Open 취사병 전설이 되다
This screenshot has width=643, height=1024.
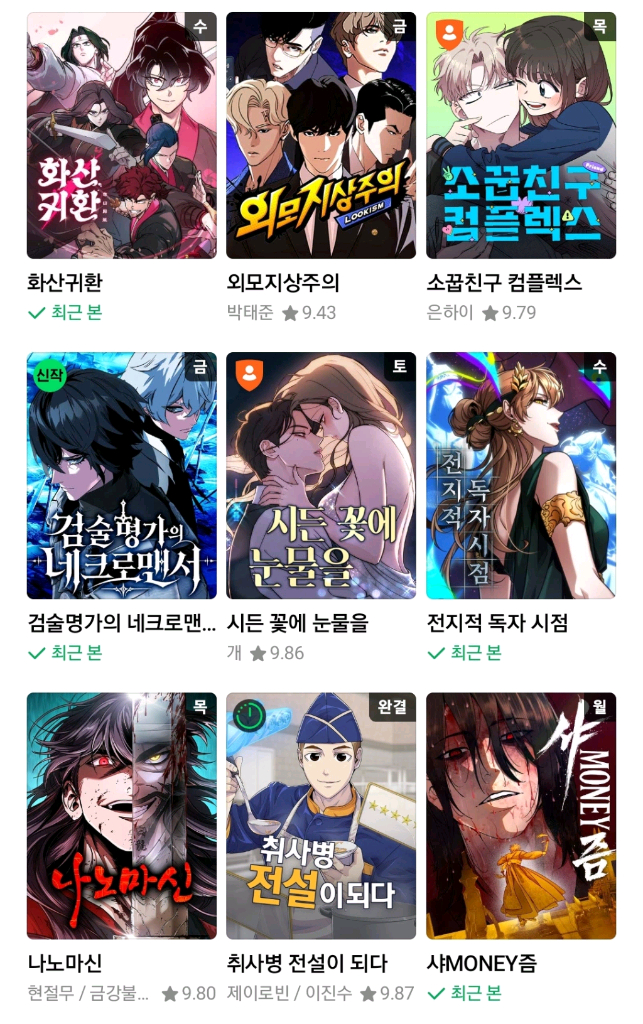[321, 816]
